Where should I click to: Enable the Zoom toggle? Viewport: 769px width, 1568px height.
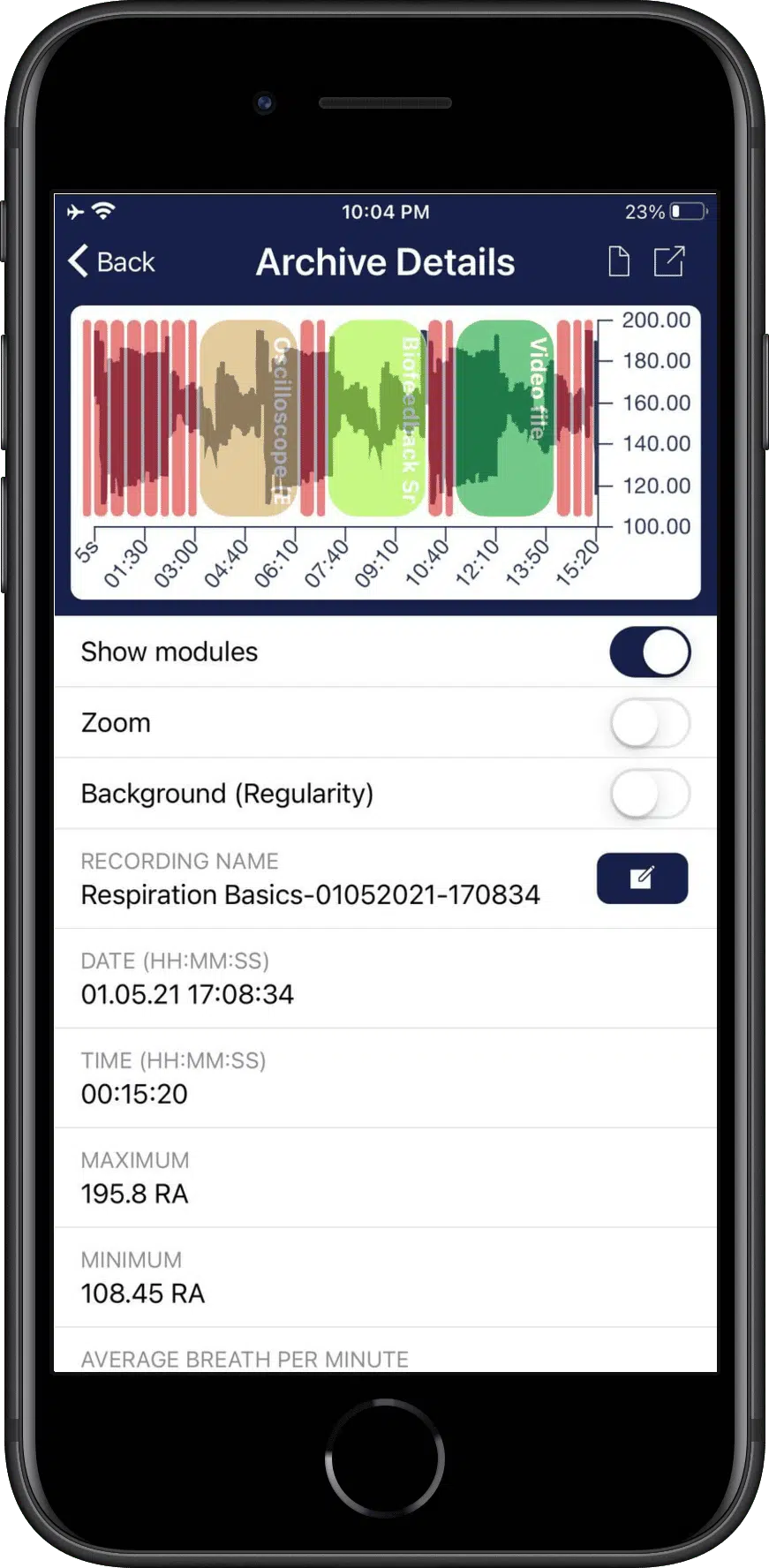(650, 722)
